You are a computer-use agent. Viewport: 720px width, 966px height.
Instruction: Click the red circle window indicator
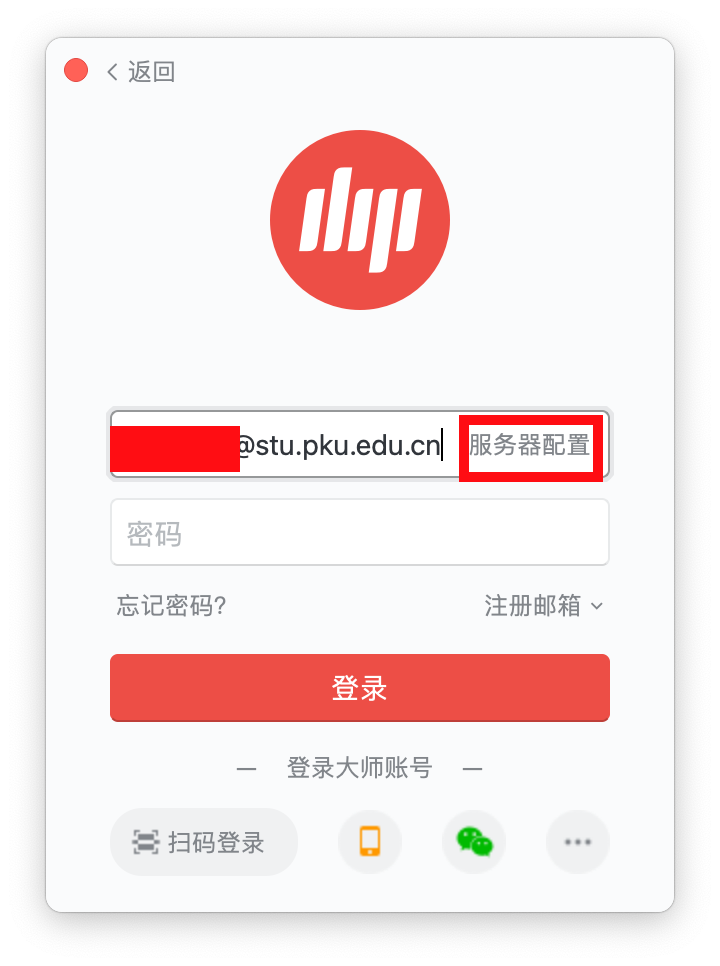tap(76, 70)
